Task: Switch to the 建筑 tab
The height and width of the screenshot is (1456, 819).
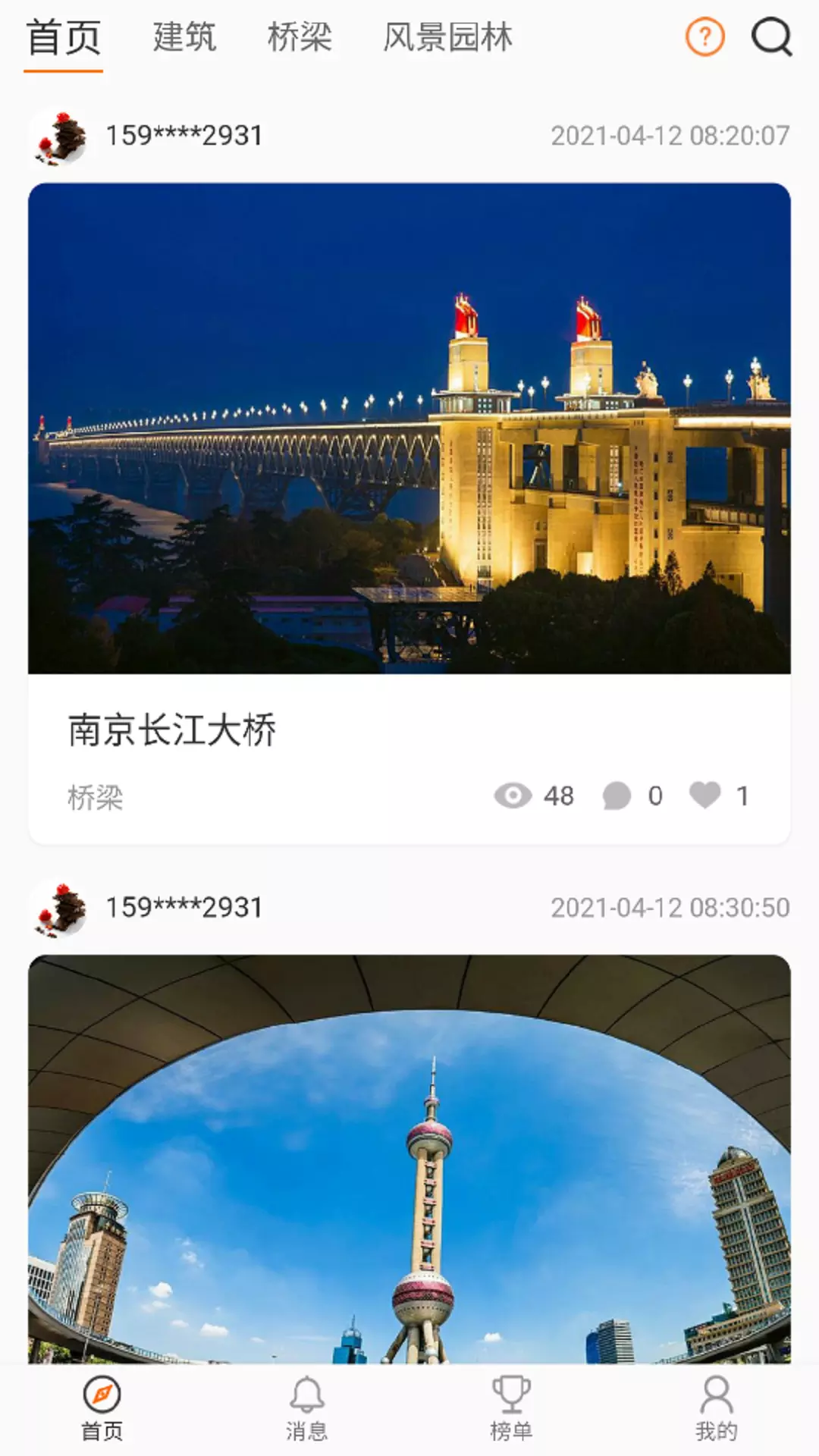Action: click(184, 36)
